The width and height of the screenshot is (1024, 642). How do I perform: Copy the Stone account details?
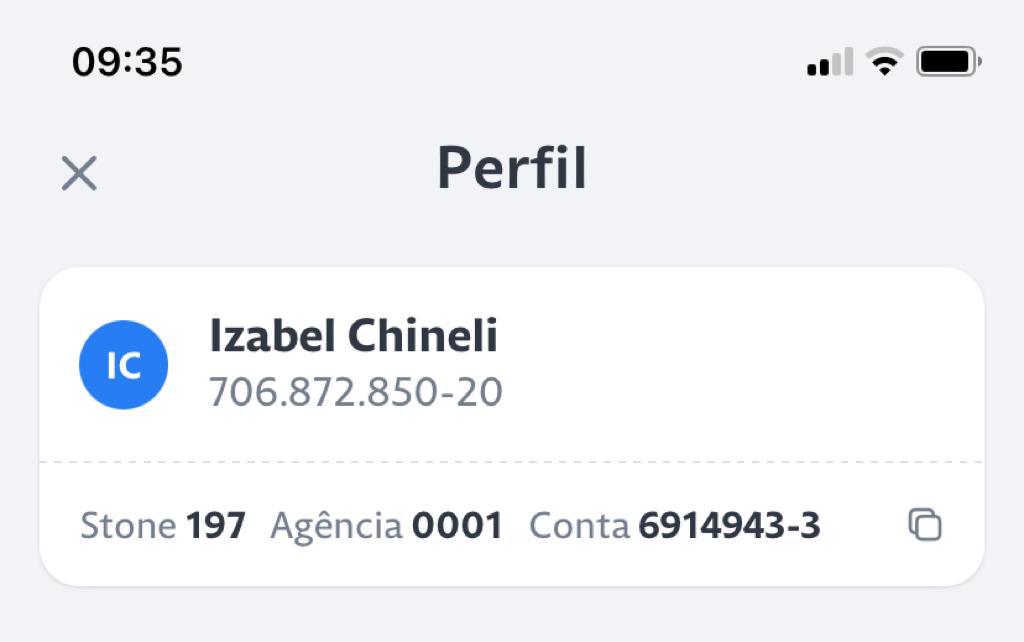pyautogui.click(x=924, y=525)
